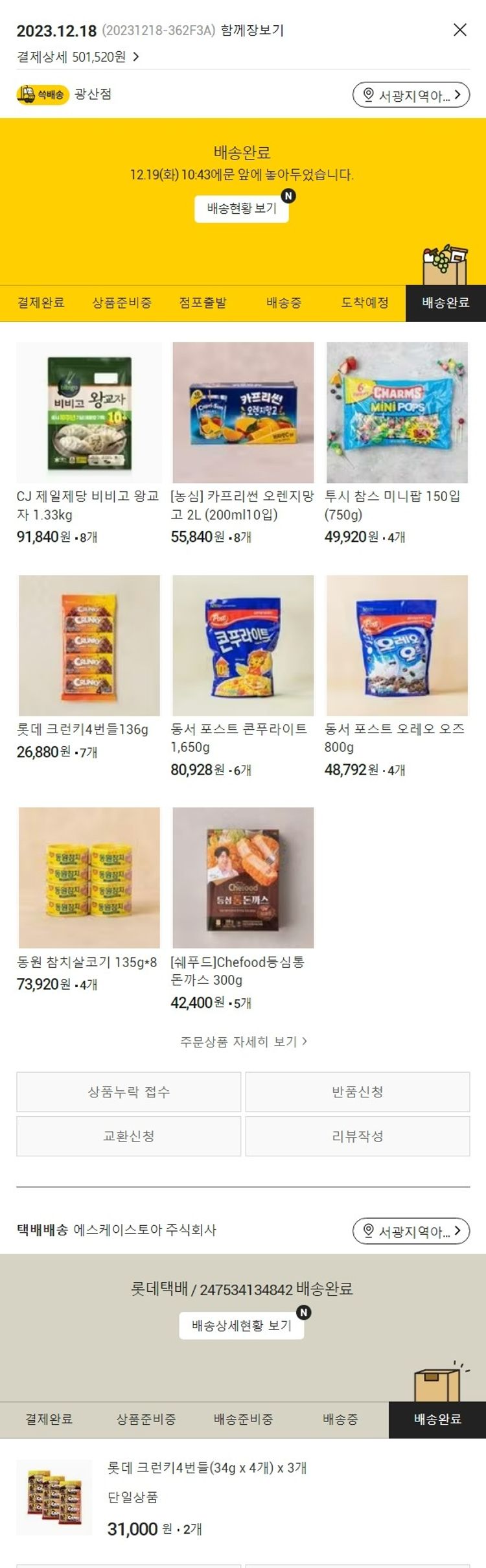Open the 택배배송 address 서광지역아 chip
Image resolution: width=486 pixels, height=1568 pixels.
pos(411,1231)
